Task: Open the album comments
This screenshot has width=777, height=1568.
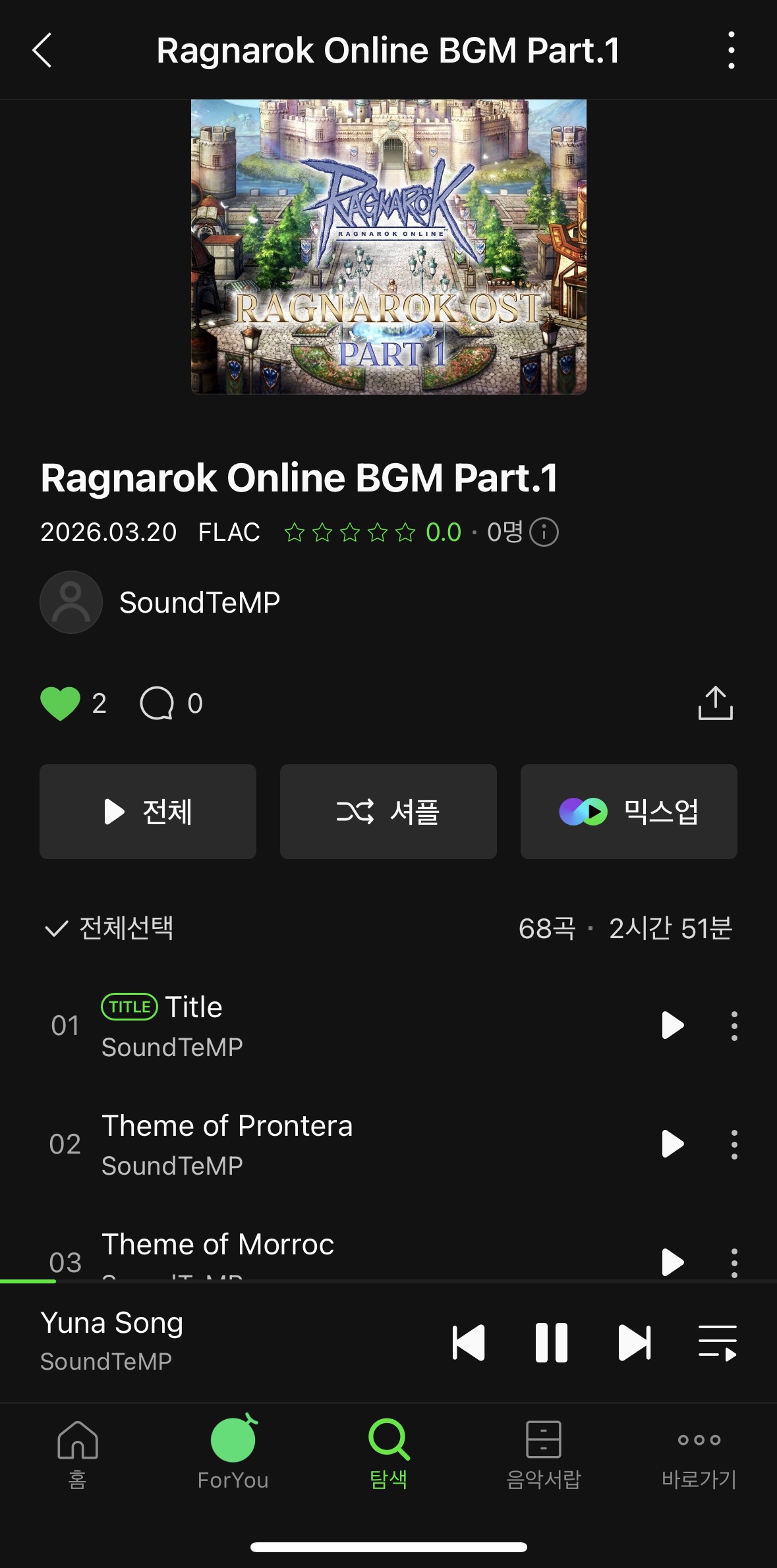Action: click(158, 704)
